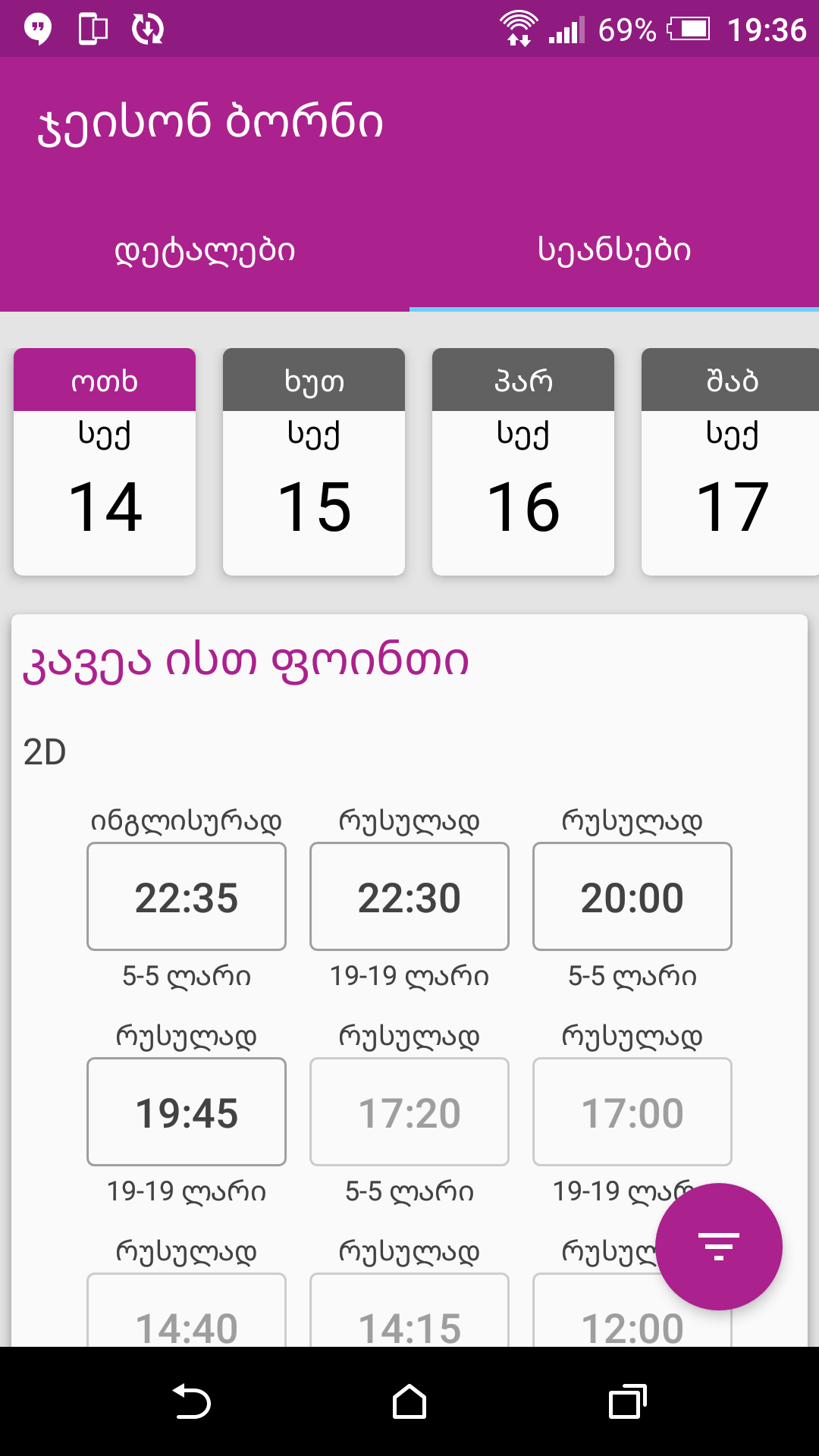Go to the home screen
The height and width of the screenshot is (1456, 819).
click(409, 1401)
